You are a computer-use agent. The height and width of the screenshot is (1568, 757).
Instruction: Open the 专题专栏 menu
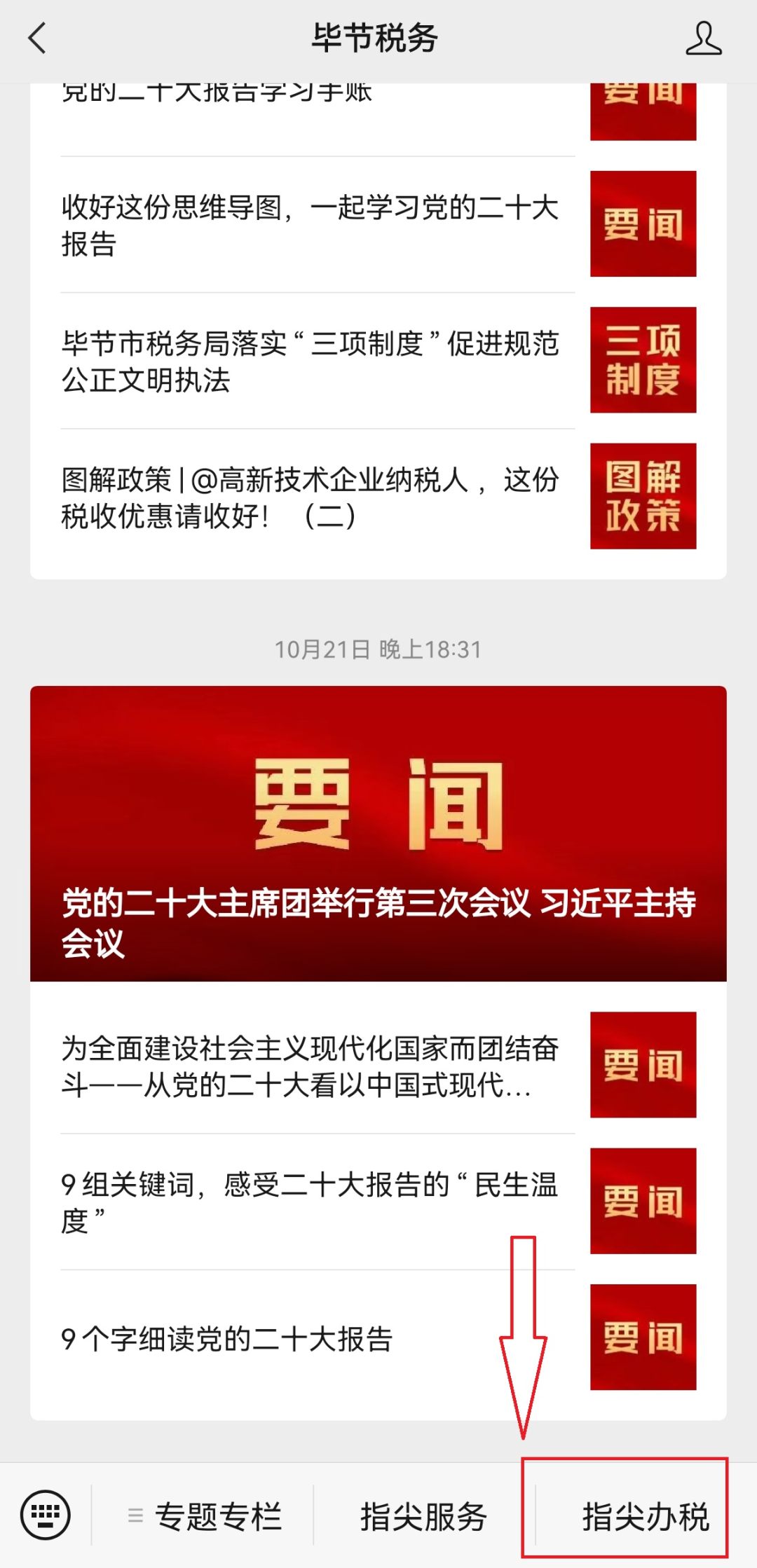pyautogui.click(x=203, y=1516)
